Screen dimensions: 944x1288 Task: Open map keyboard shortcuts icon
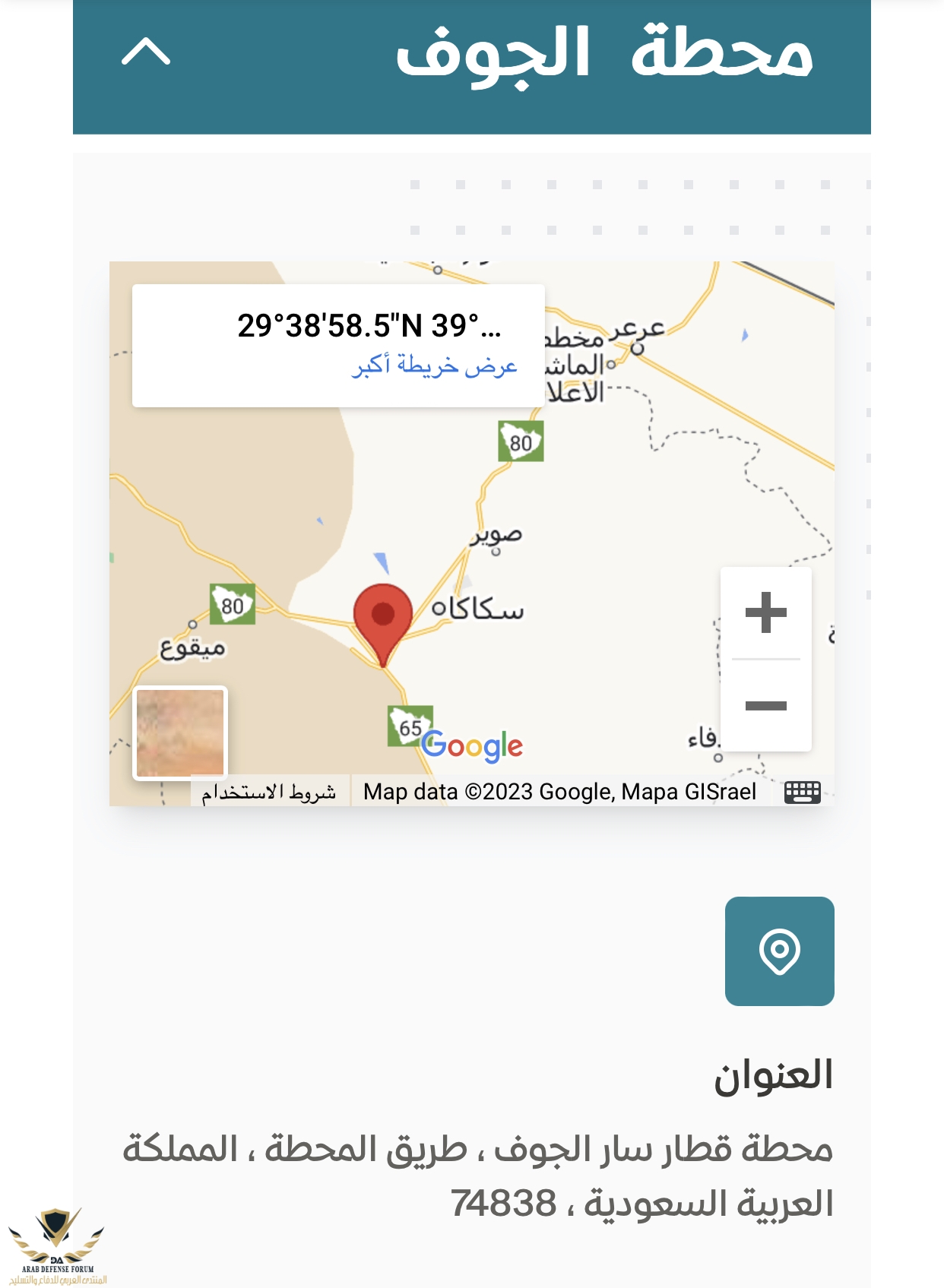pyautogui.click(x=802, y=792)
